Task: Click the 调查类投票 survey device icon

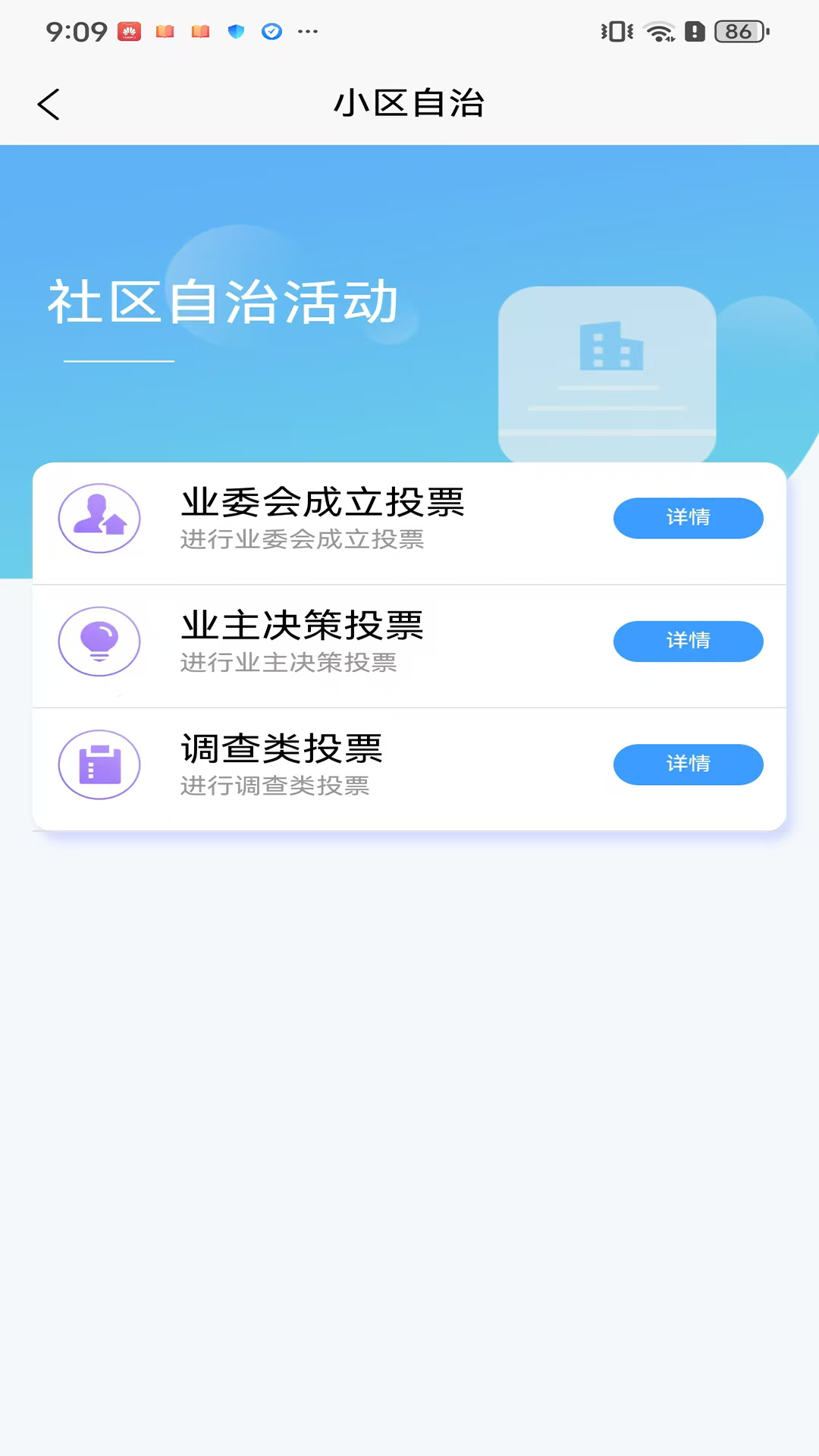Action: pos(99,764)
